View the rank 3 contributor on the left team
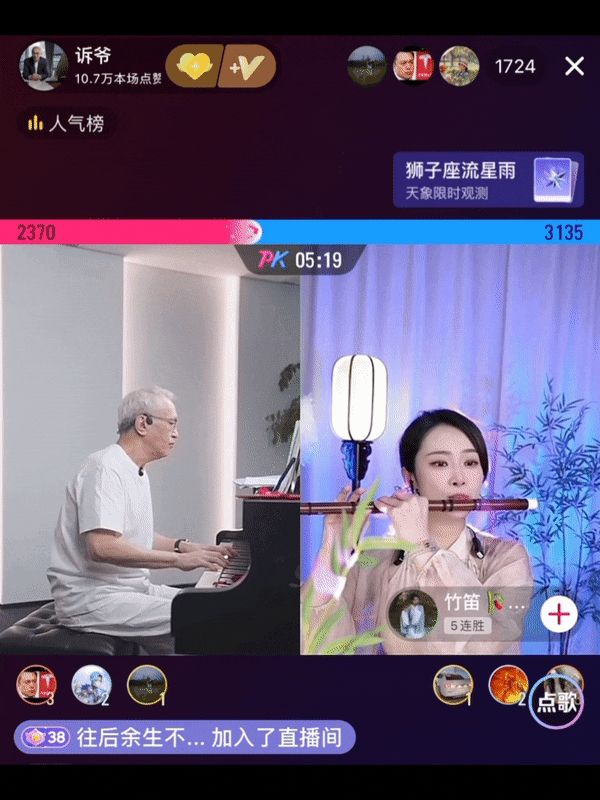Image resolution: width=600 pixels, height=800 pixels. click(36, 683)
